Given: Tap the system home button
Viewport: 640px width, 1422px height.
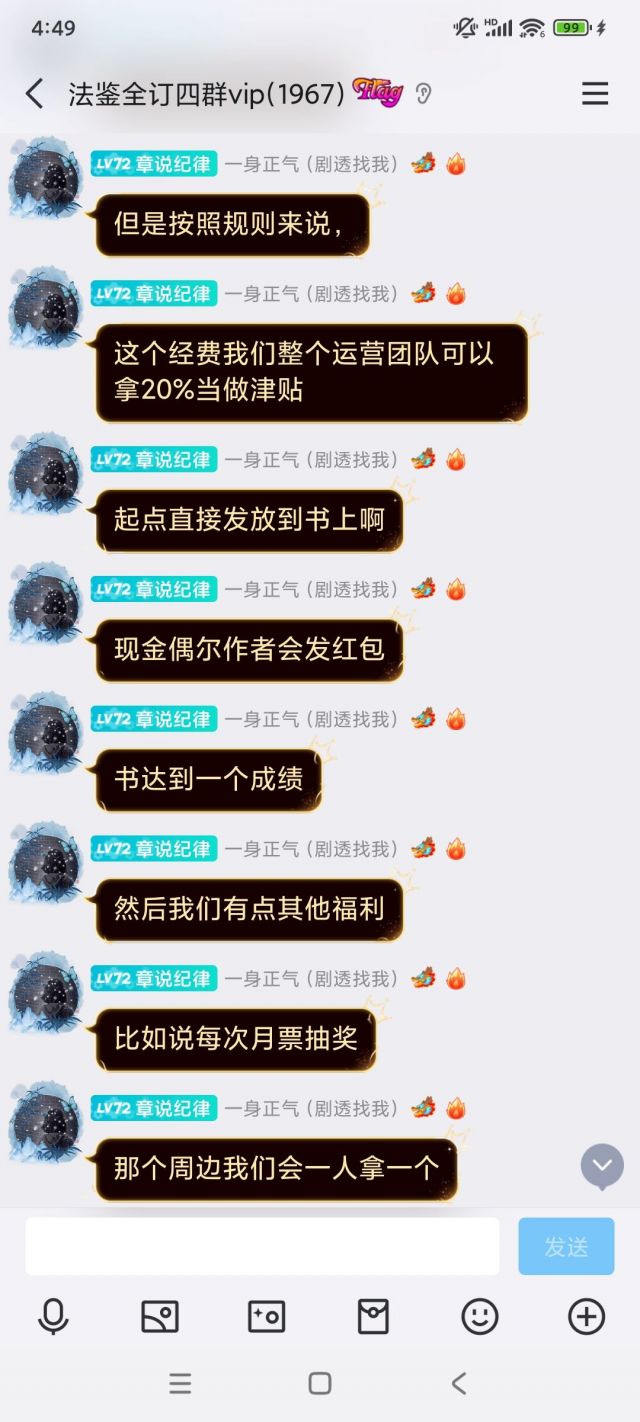Looking at the screenshot, I should click(320, 1383).
